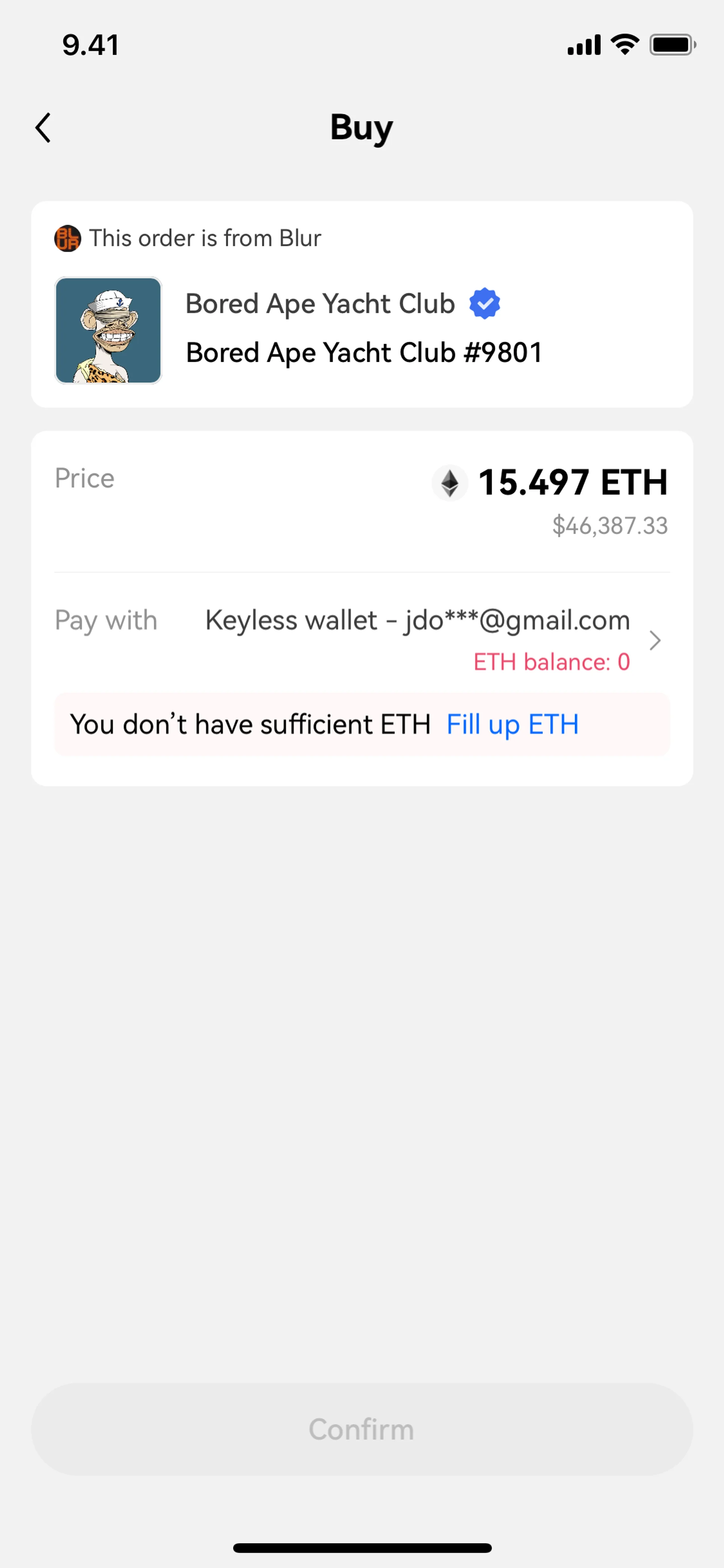Go back from the Buy screen
This screenshot has height=1568, width=724.
tap(43, 128)
